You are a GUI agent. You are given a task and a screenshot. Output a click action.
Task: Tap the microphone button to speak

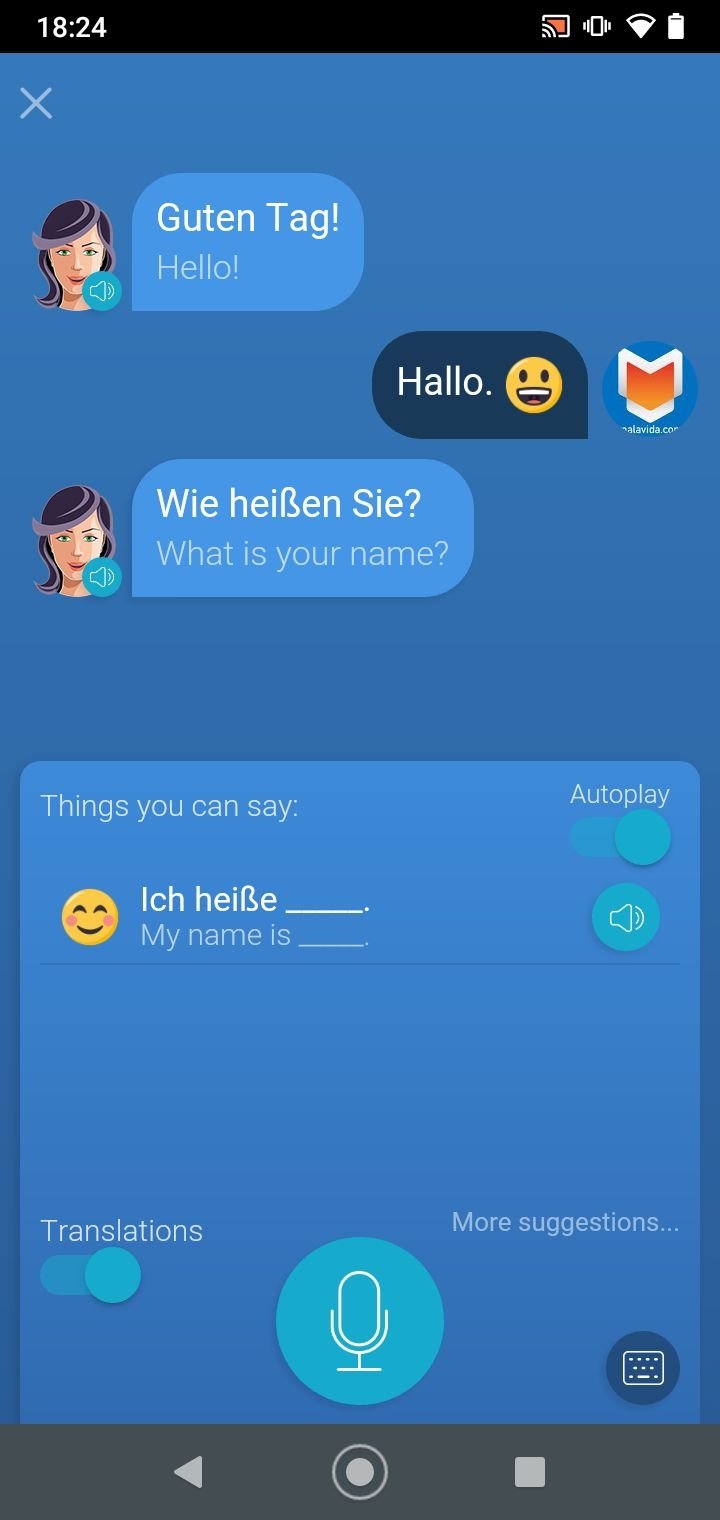coord(360,1321)
